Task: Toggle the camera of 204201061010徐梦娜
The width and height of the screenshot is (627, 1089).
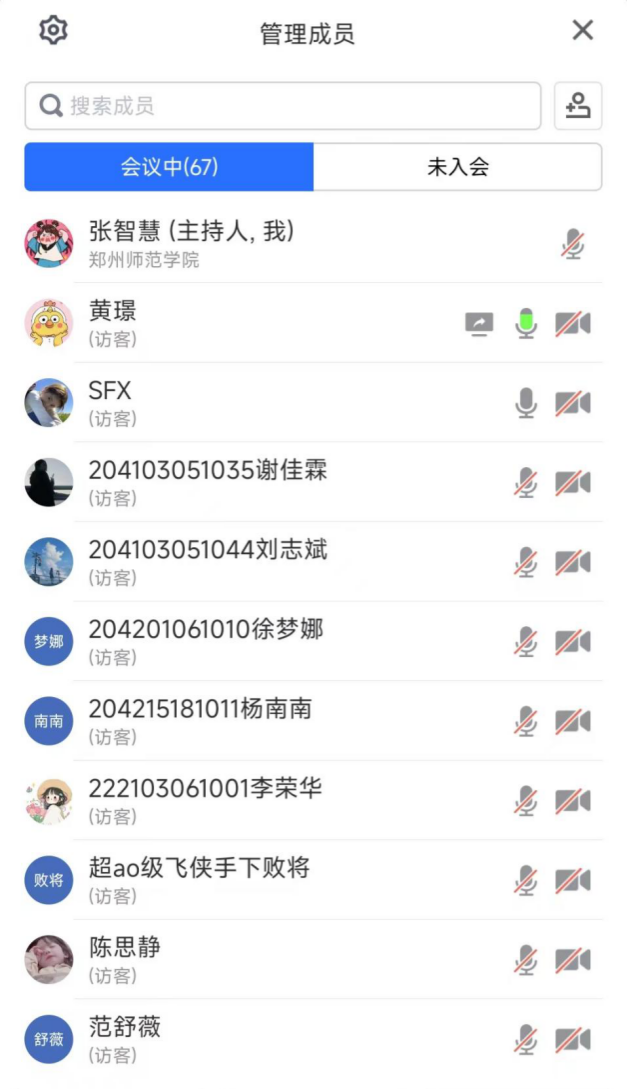Action: (573, 642)
